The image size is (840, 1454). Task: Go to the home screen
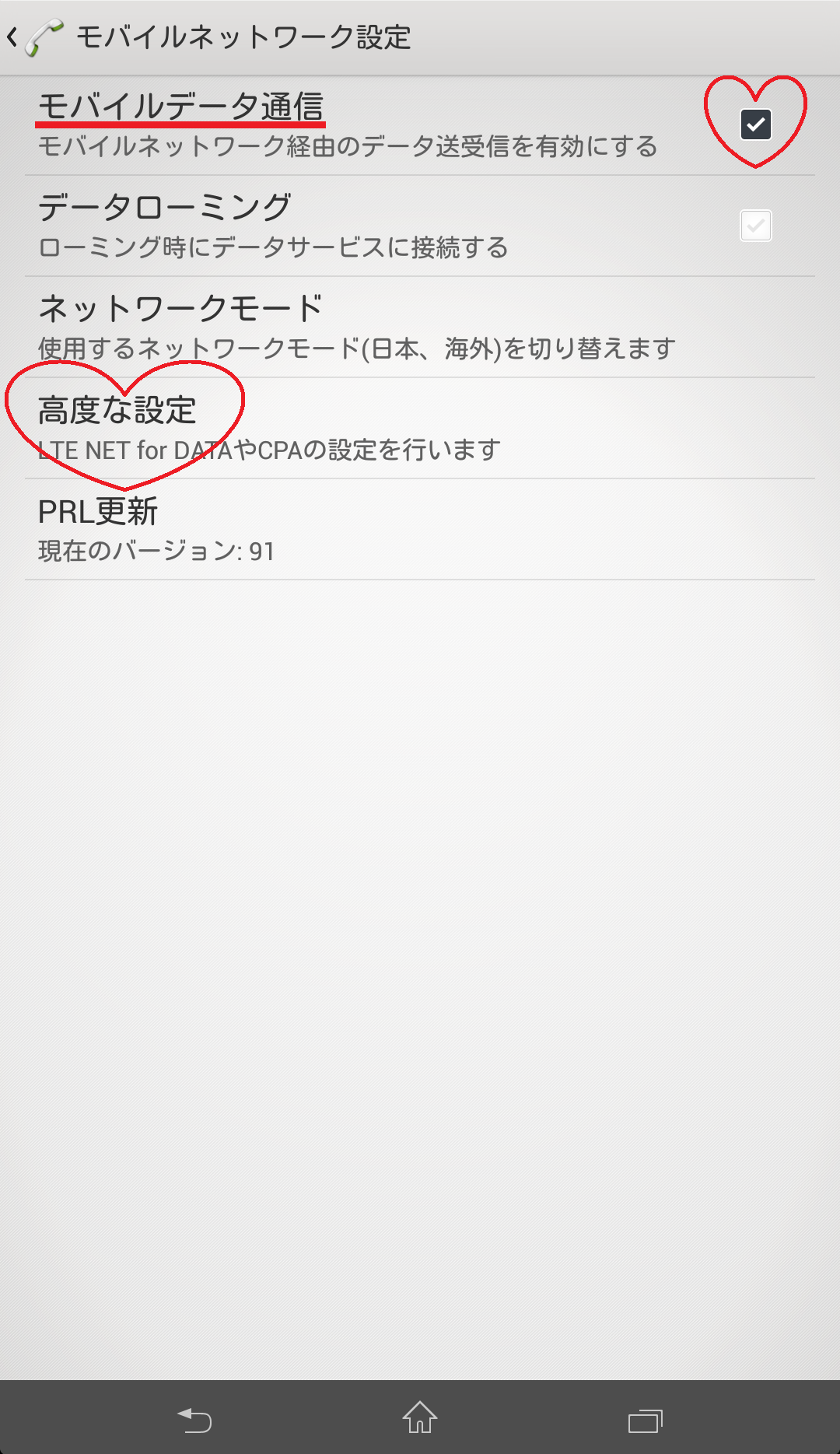[x=420, y=1417]
